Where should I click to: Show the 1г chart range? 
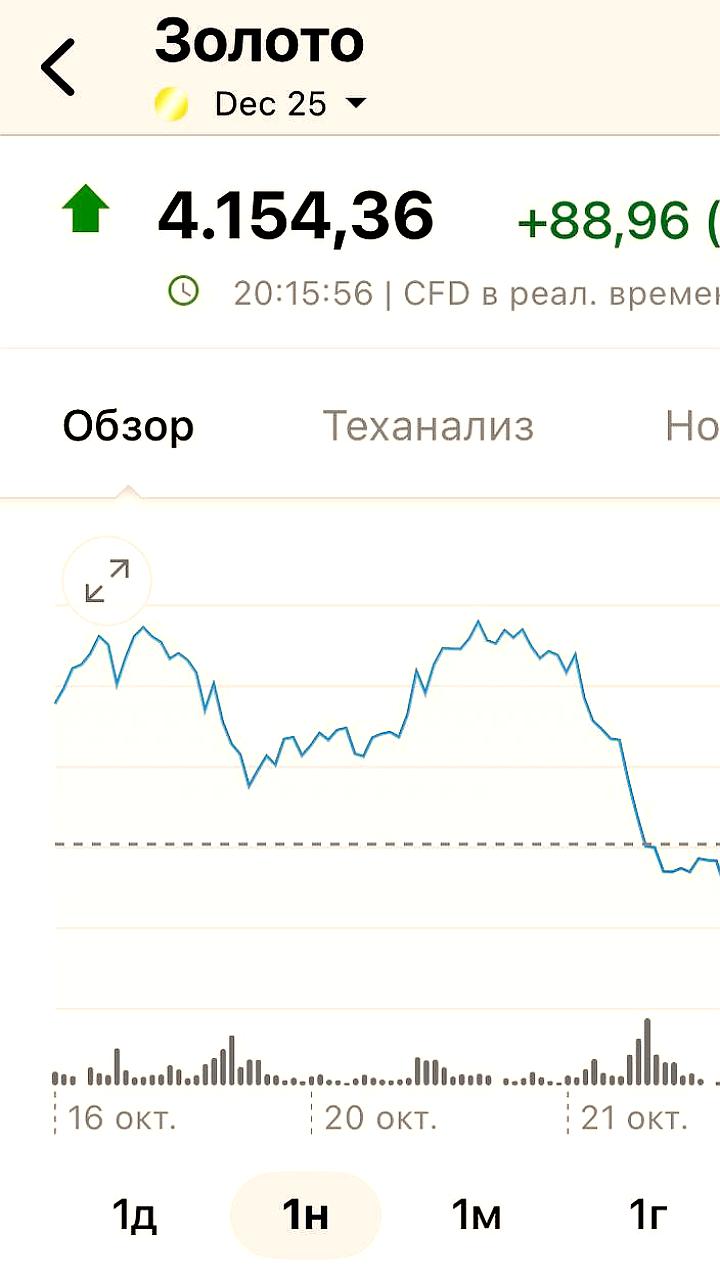[x=647, y=1215]
